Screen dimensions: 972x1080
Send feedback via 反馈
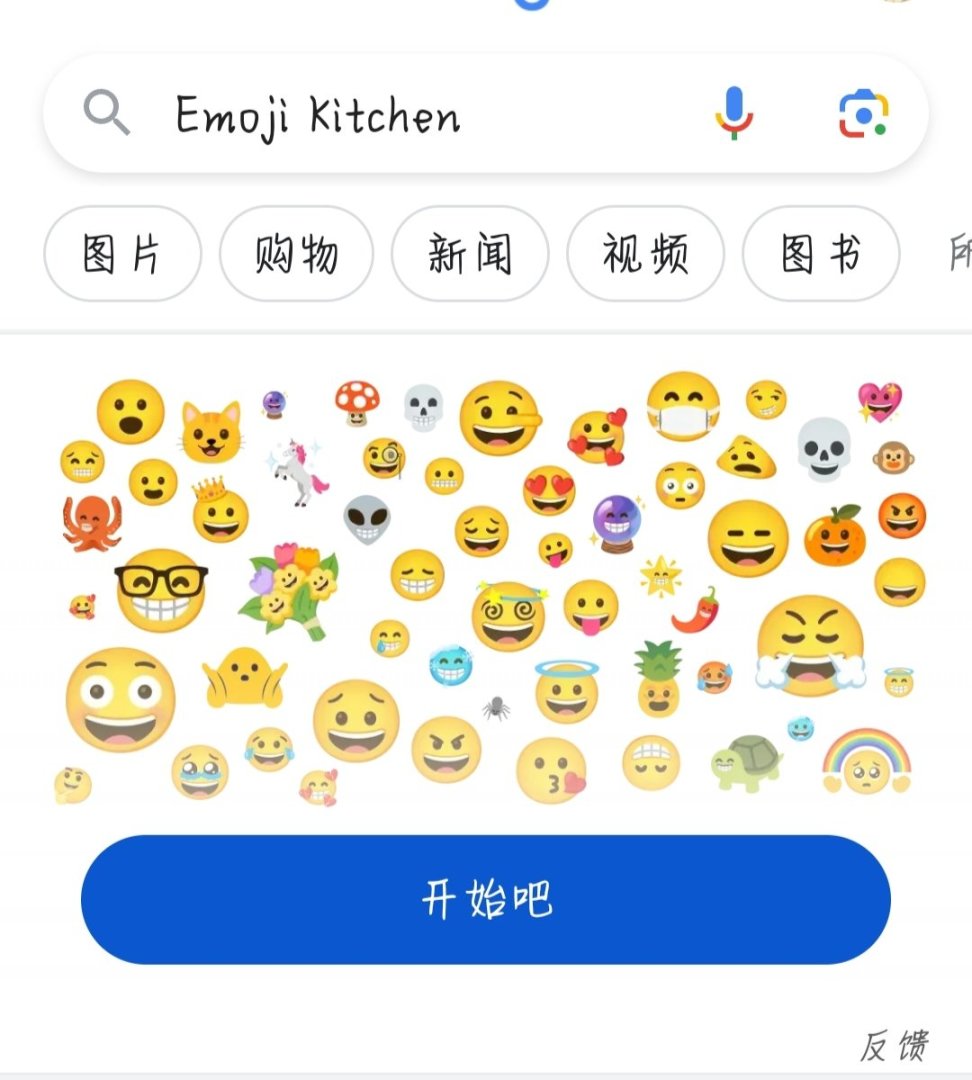(894, 1045)
